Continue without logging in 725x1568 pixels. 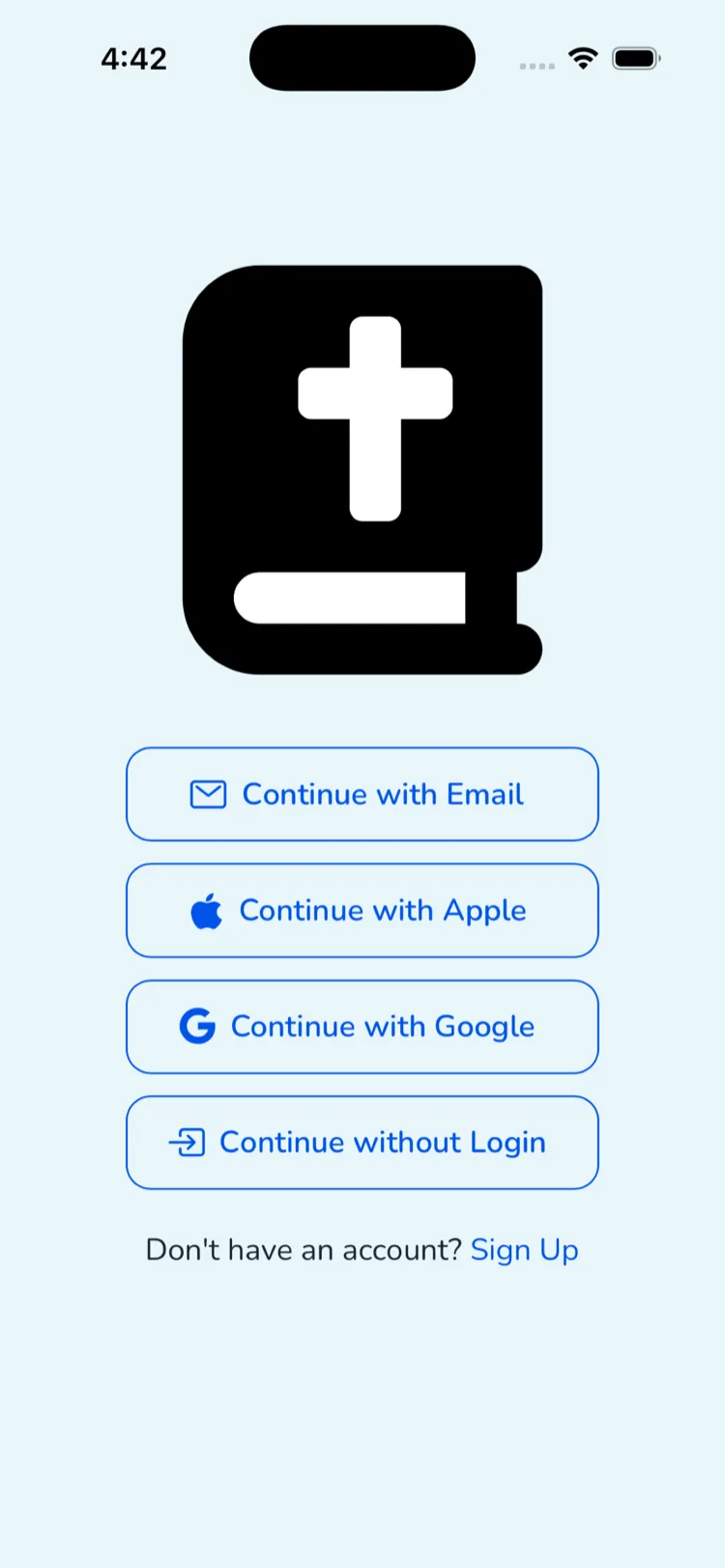click(x=362, y=1142)
